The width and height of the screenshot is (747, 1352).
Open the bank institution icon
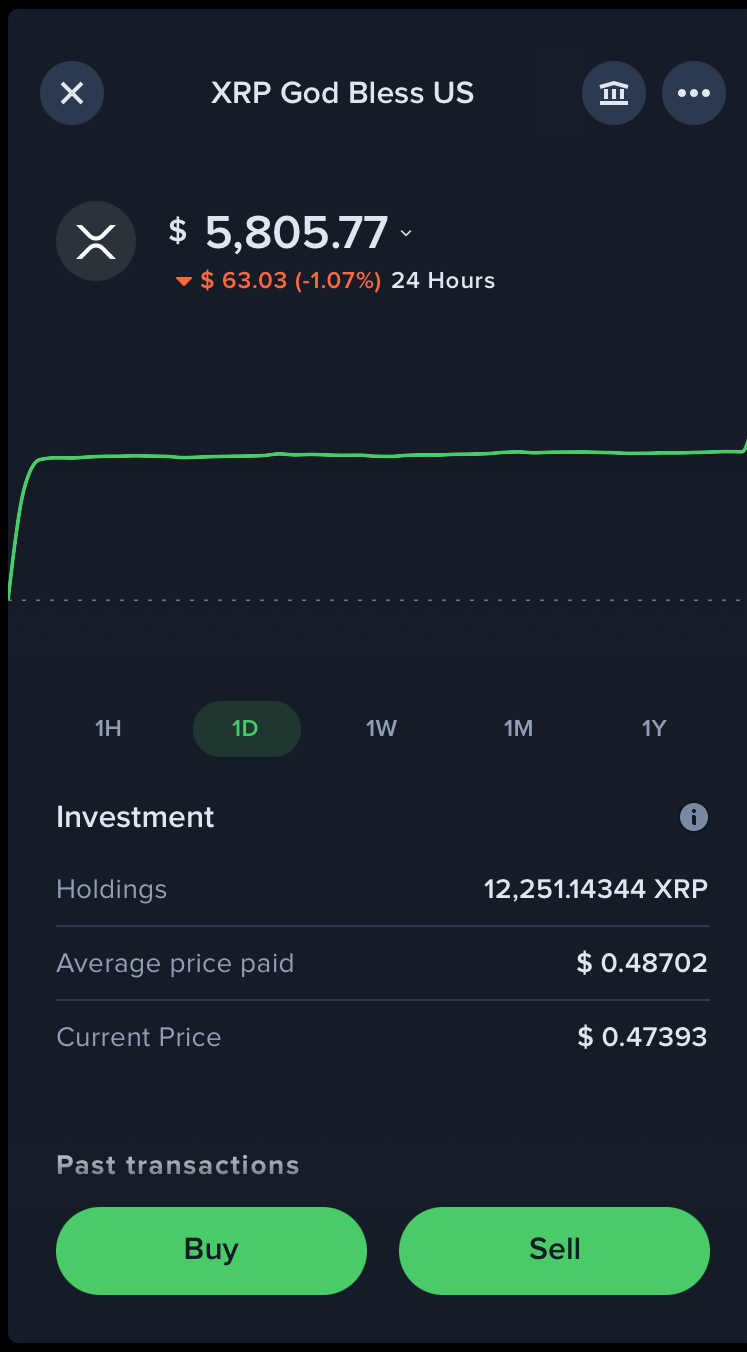[614, 93]
